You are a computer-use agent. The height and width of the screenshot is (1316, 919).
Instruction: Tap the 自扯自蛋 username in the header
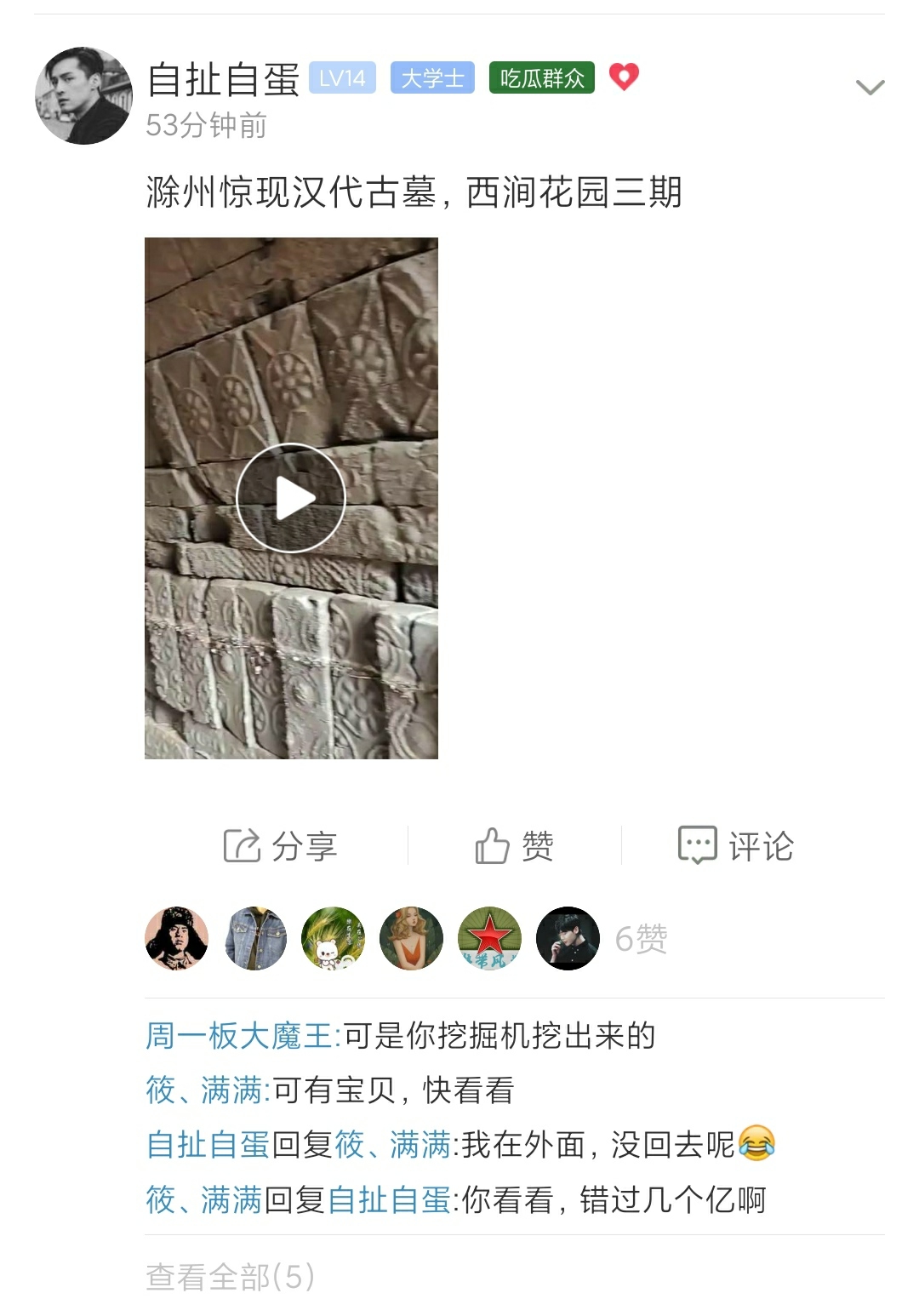[x=223, y=79]
